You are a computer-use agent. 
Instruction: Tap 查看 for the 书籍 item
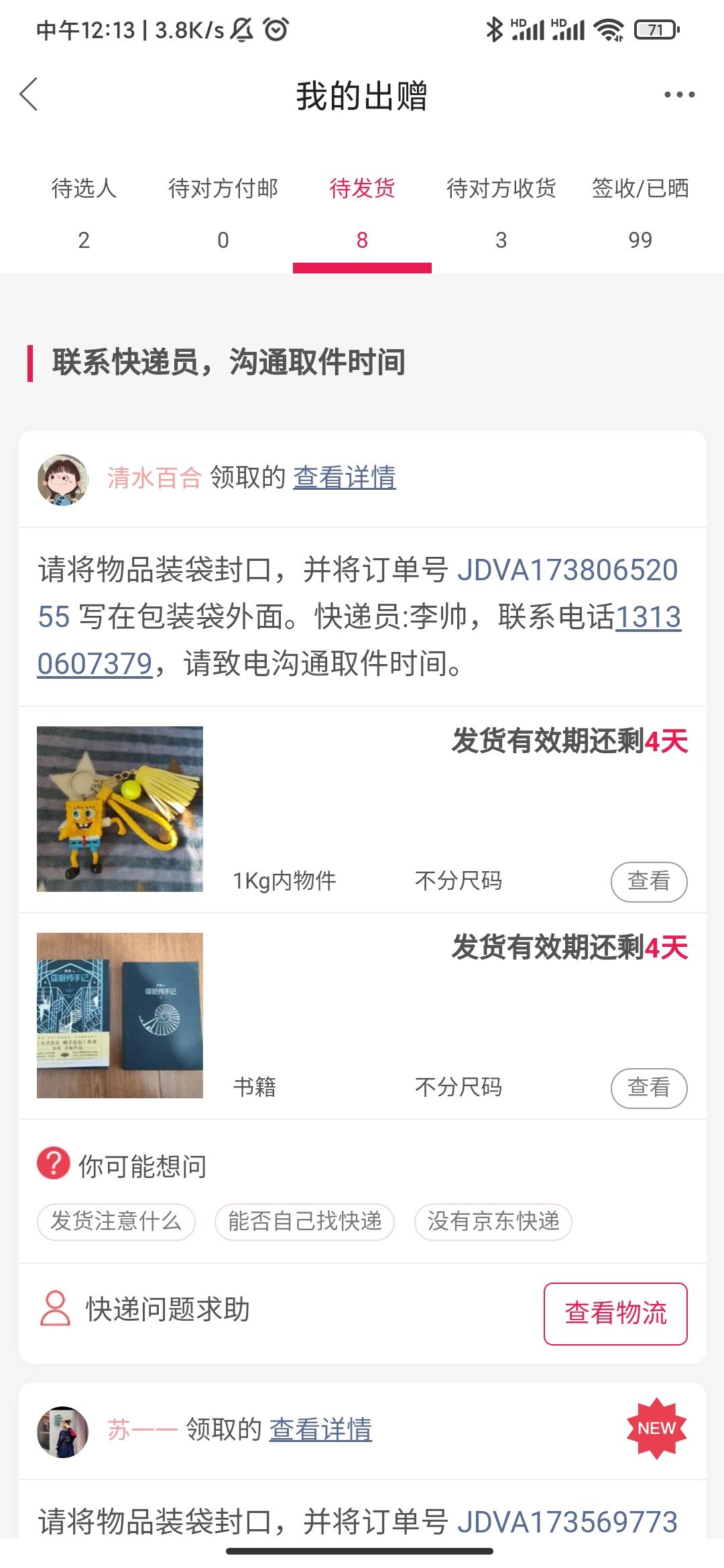tap(649, 1088)
